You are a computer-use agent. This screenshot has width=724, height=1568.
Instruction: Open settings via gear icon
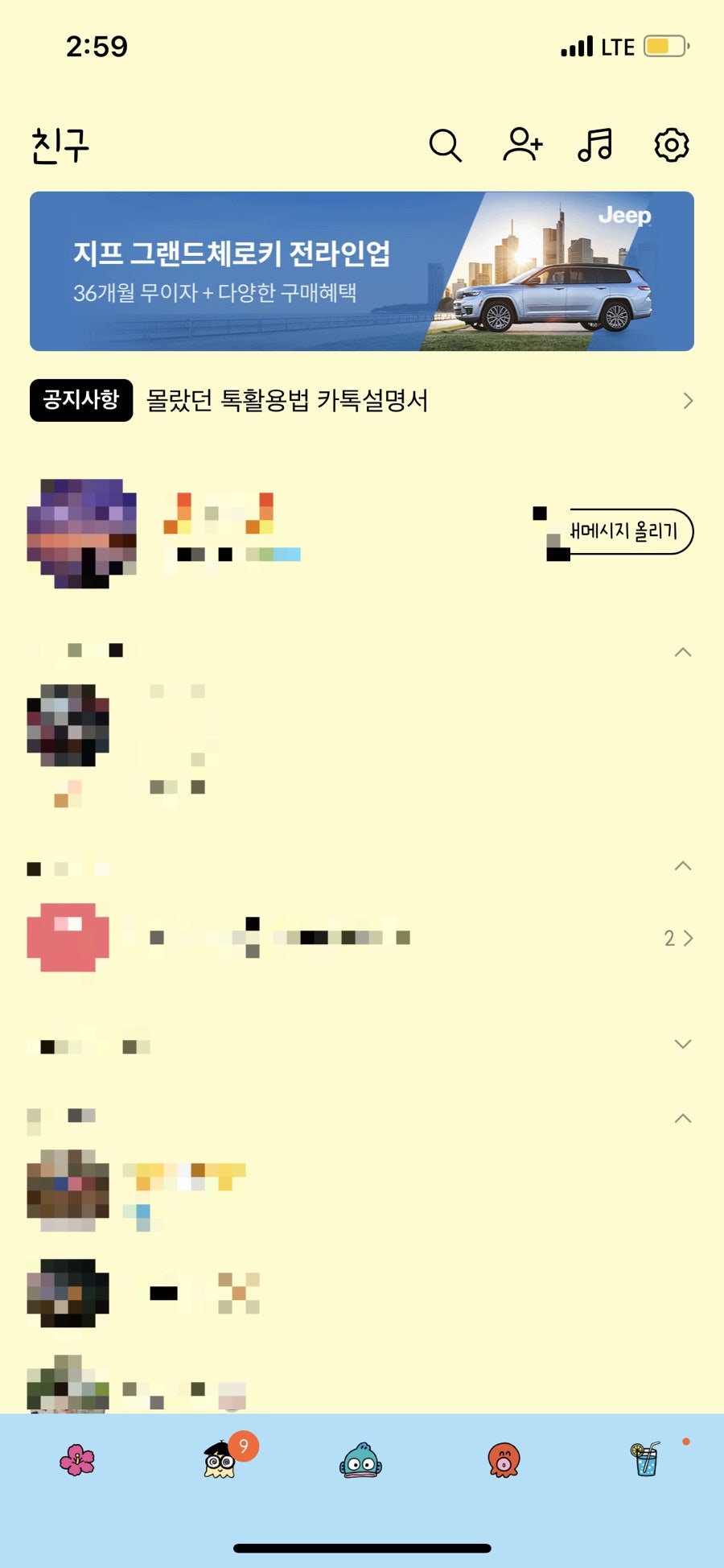point(672,145)
